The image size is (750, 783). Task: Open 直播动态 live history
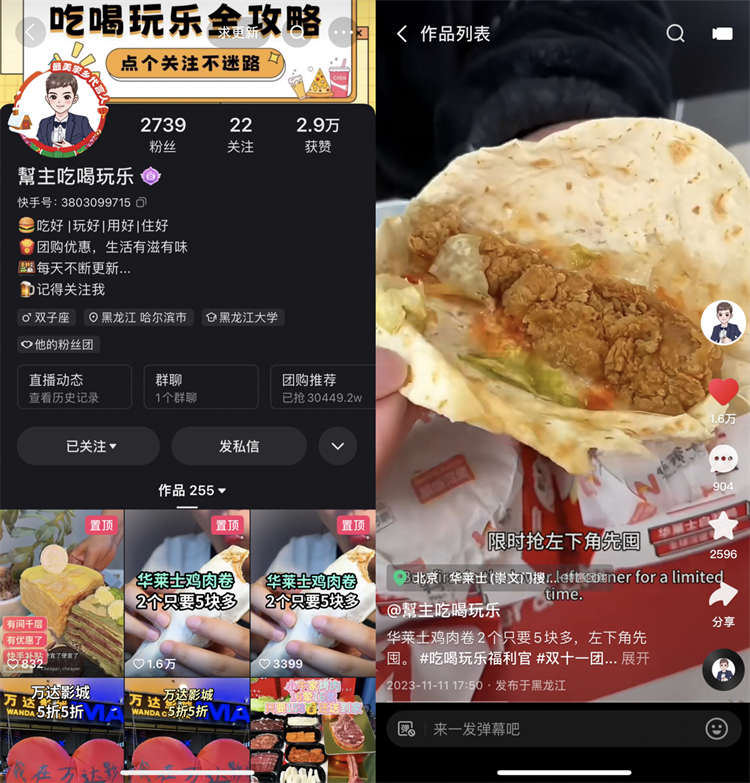(x=74, y=387)
